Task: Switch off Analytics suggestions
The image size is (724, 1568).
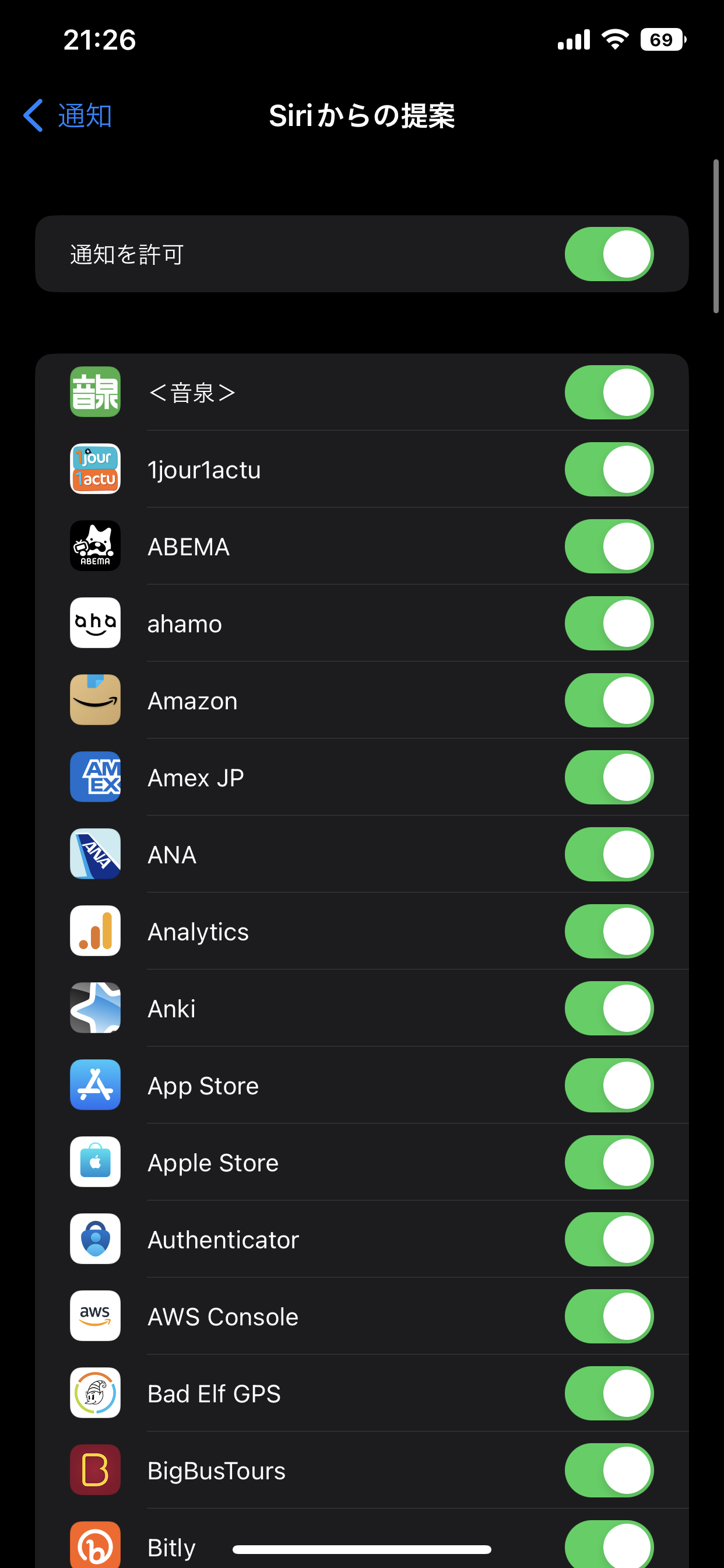Action: (x=609, y=932)
